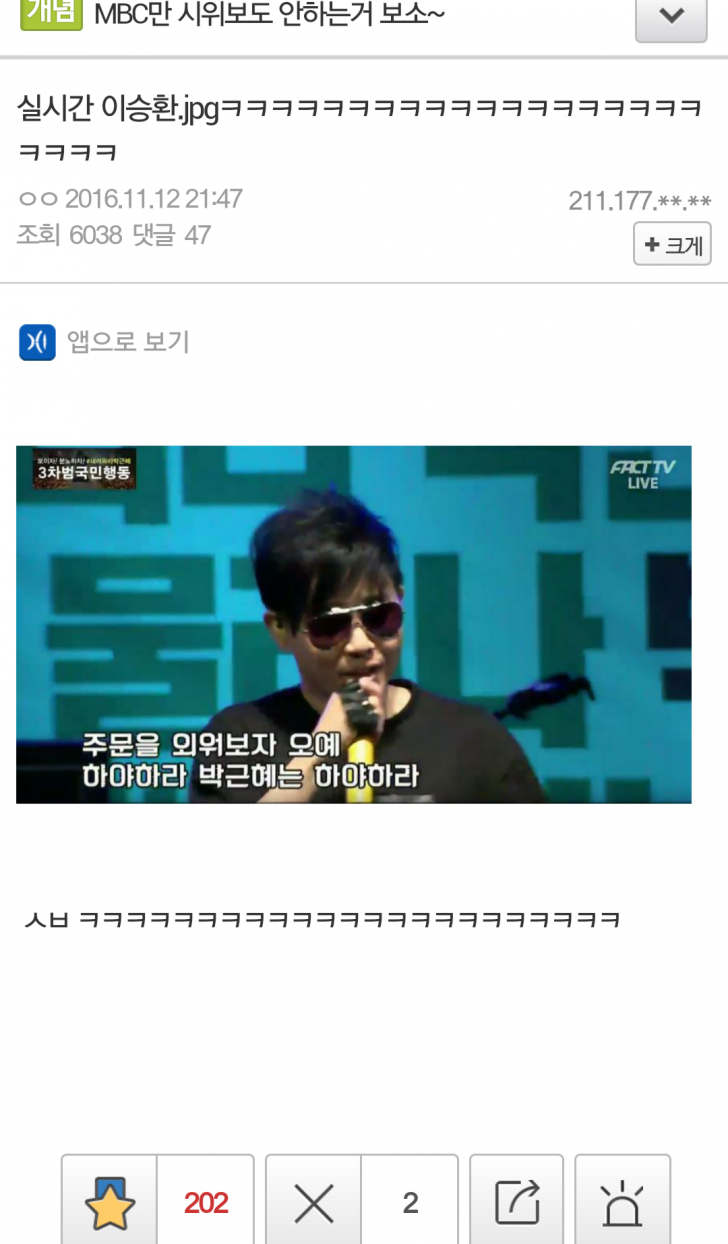
Task: Open the MBC만 시위보도 안하는거 보소 headline
Action: 270,15
